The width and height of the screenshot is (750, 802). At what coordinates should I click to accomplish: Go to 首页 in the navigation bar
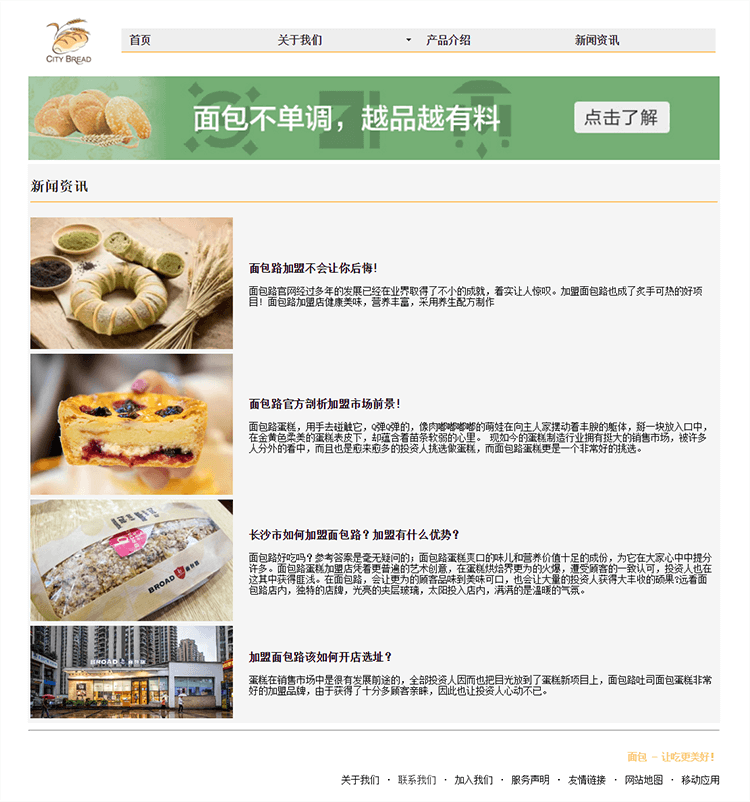pyautogui.click(x=140, y=40)
